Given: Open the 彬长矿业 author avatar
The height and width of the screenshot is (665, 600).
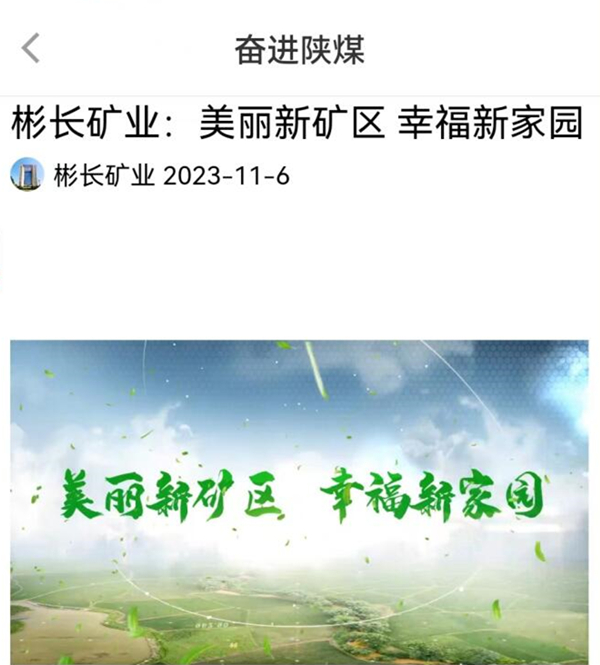Looking at the screenshot, I should [x=27, y=175].
